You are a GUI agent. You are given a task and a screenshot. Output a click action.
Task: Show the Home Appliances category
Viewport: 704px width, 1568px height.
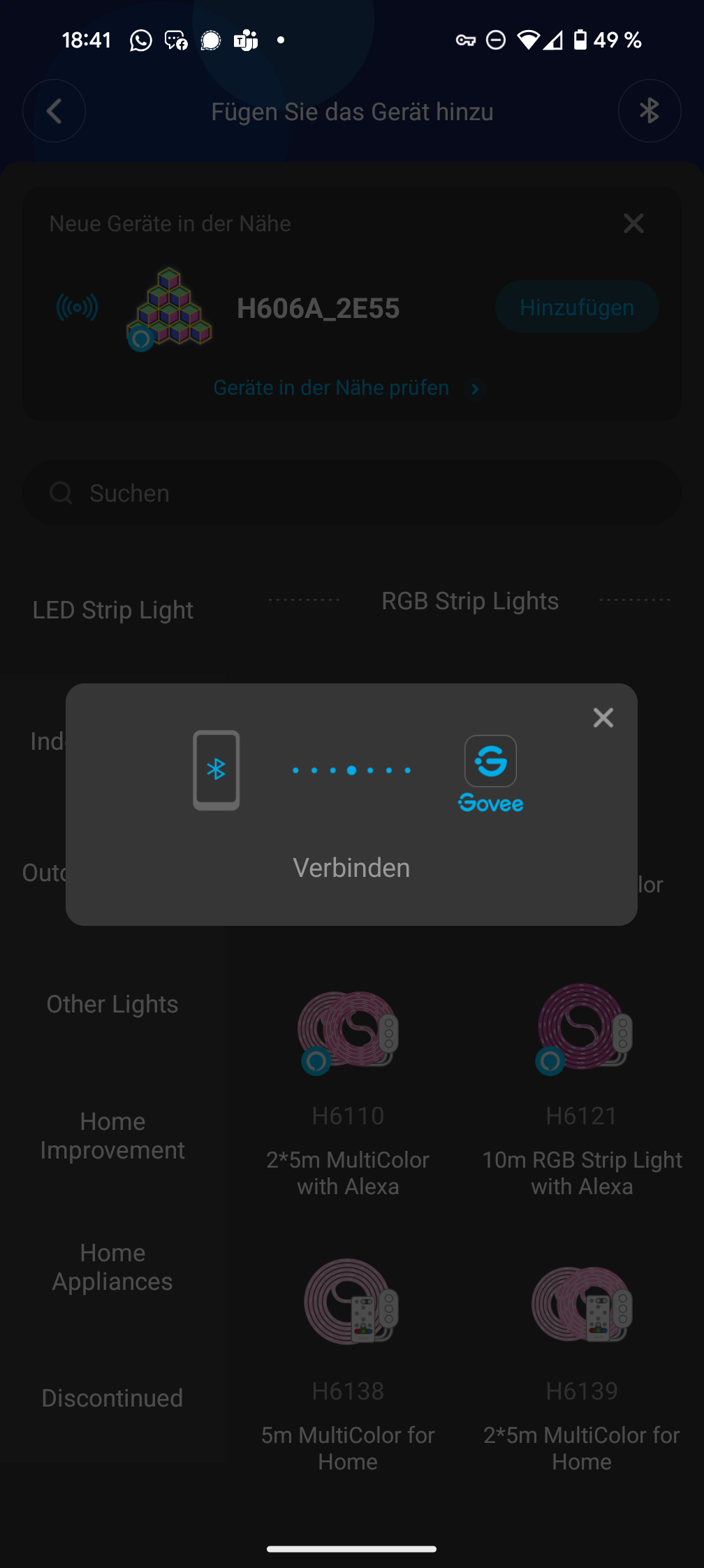tap(112, 1267)
